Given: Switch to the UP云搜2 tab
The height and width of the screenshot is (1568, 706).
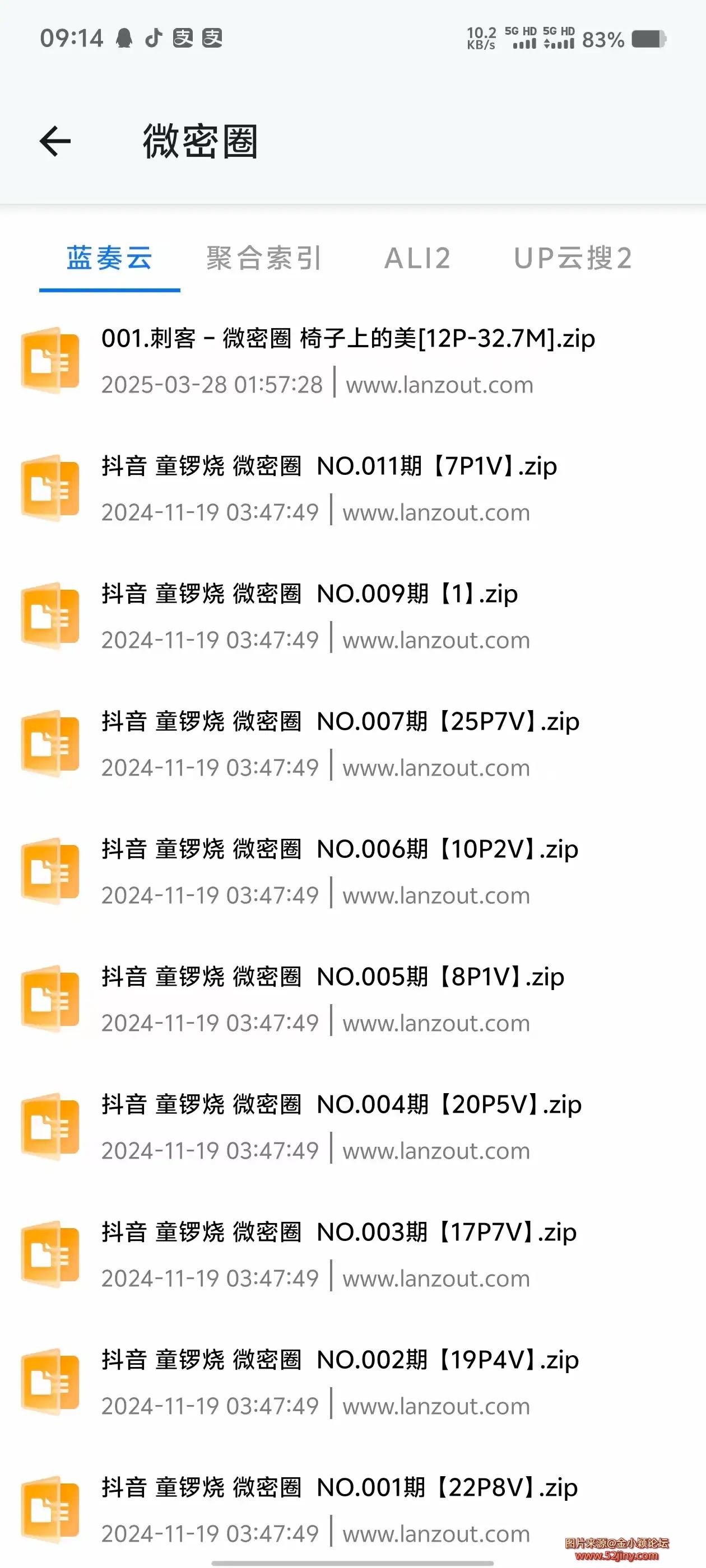Looking at the screenshot, I should pos(573,258).
